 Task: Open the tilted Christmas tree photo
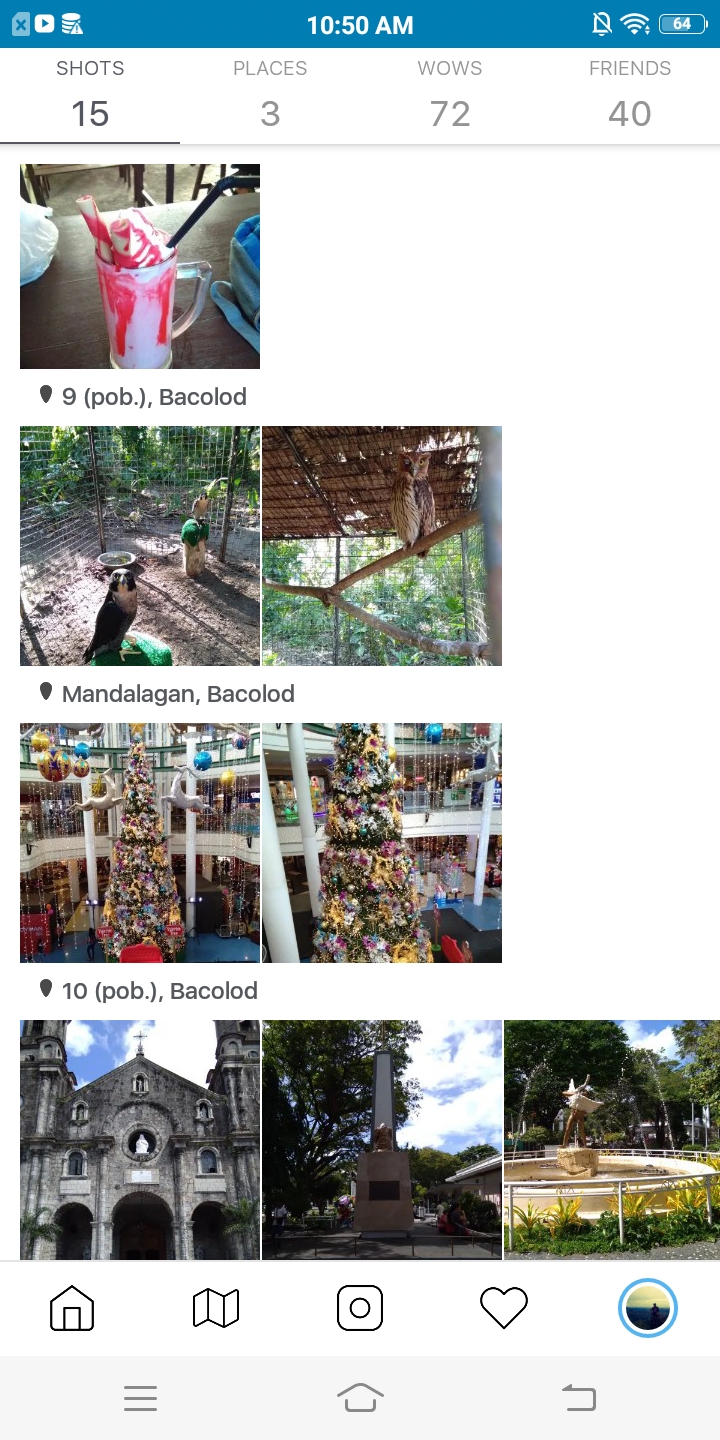[x=382, y=843]
